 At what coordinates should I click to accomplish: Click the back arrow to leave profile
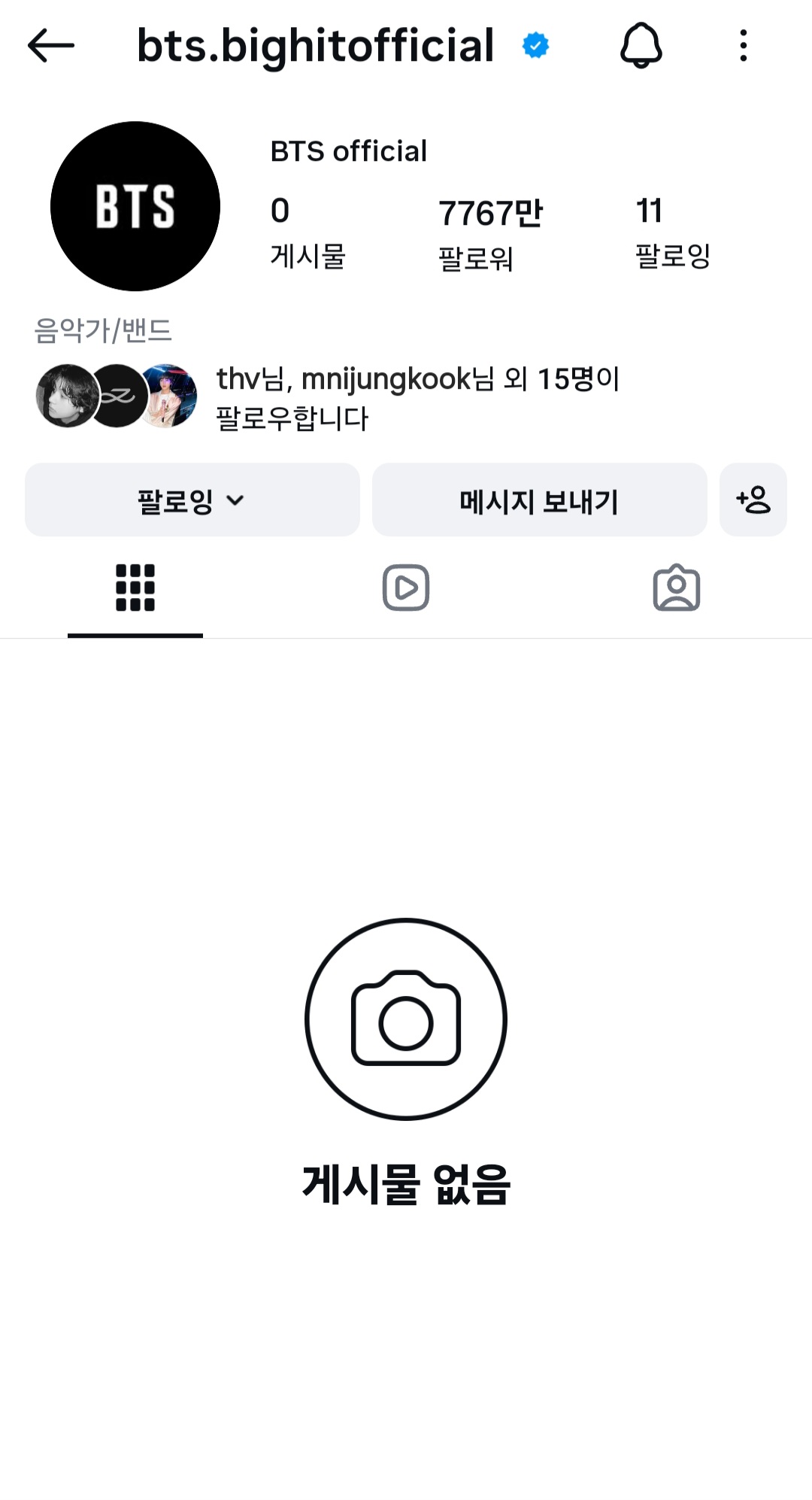(47, 47)
